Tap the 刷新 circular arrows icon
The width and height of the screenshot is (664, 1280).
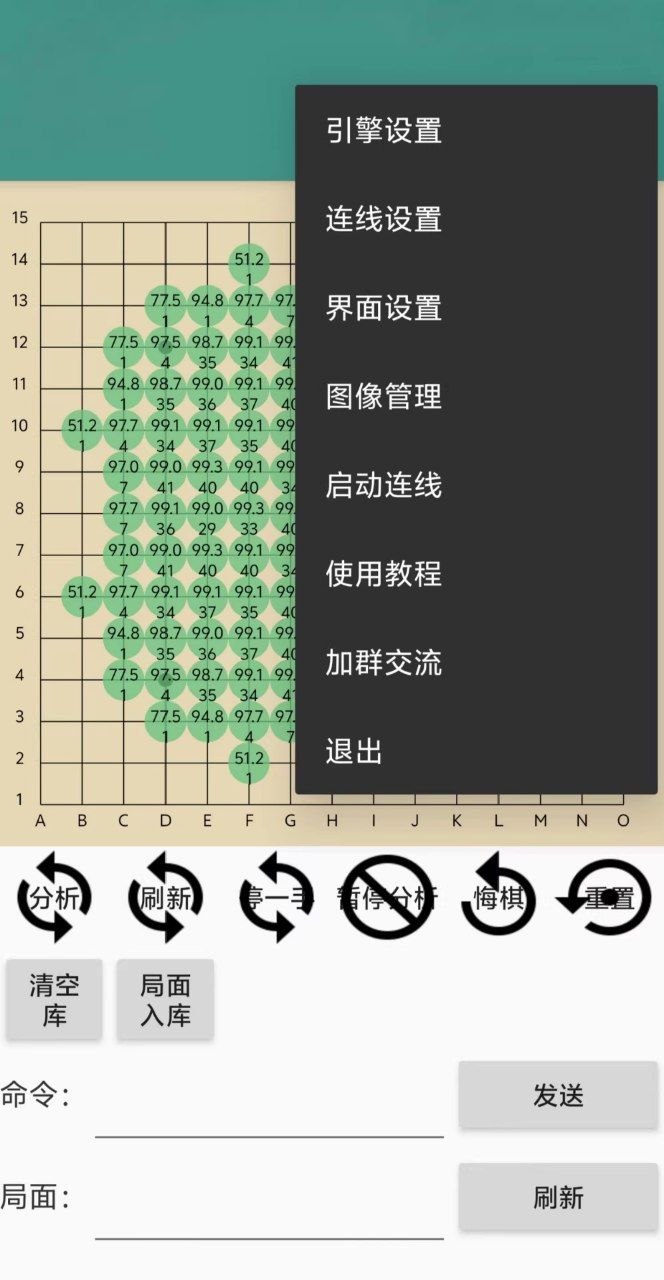(x=165, y=897)
